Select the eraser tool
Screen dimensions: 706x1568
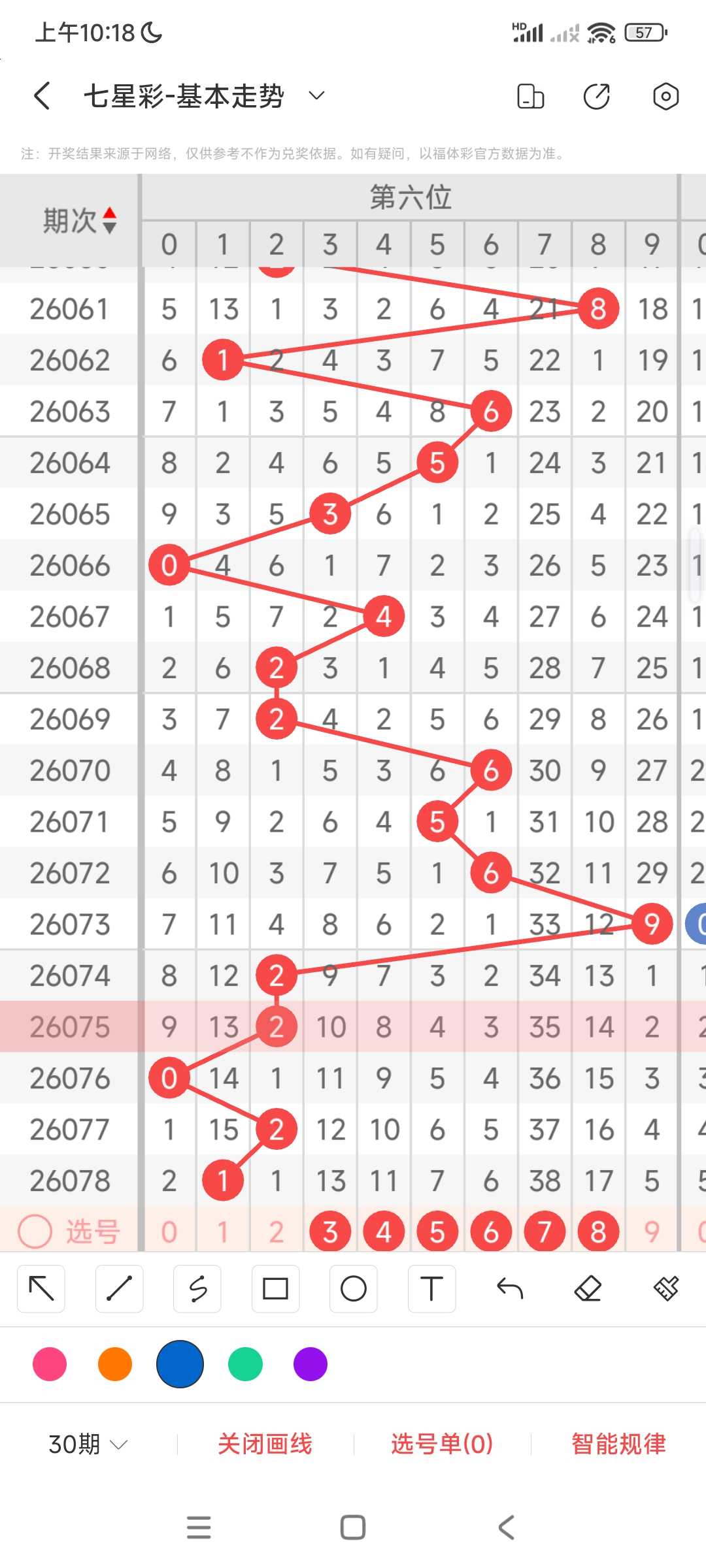tap(588, 1289)
